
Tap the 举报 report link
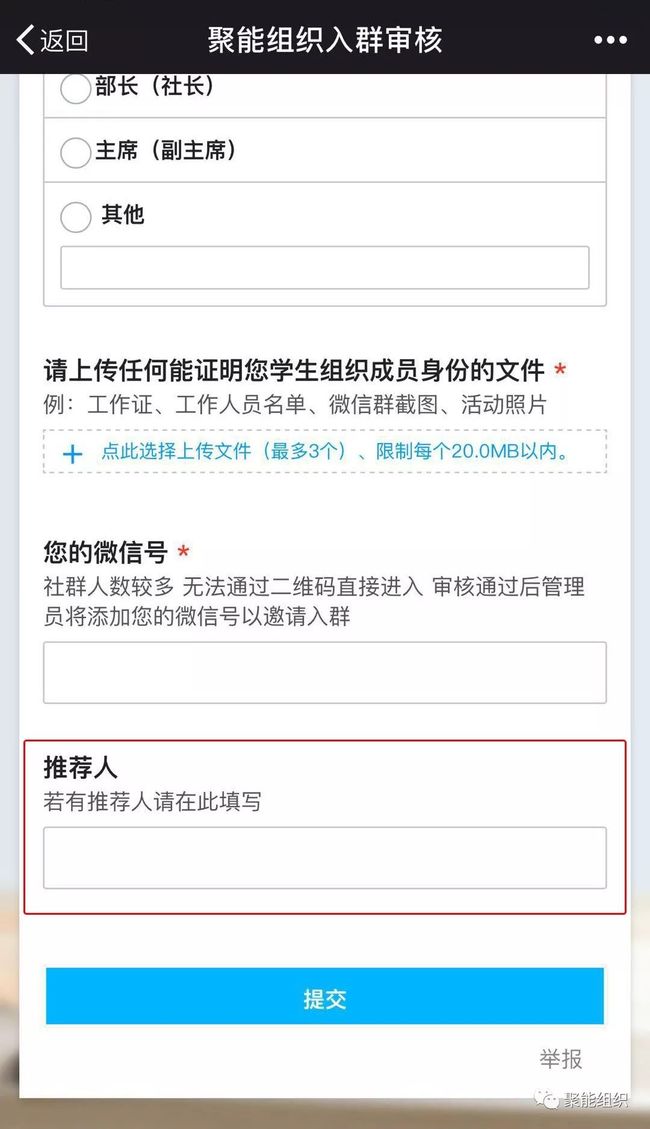[561, 1058]
